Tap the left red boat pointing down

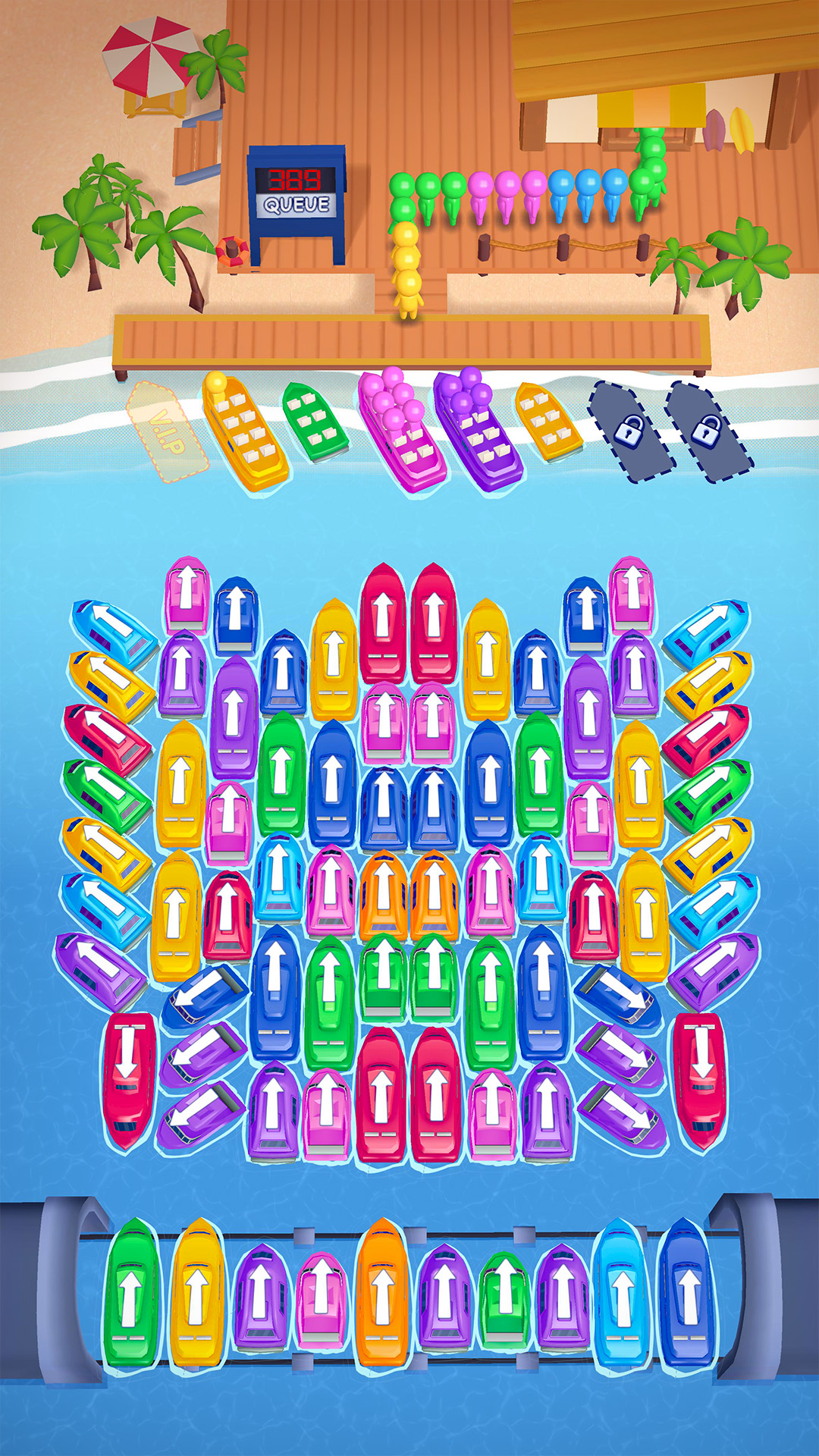(129, 1080)
